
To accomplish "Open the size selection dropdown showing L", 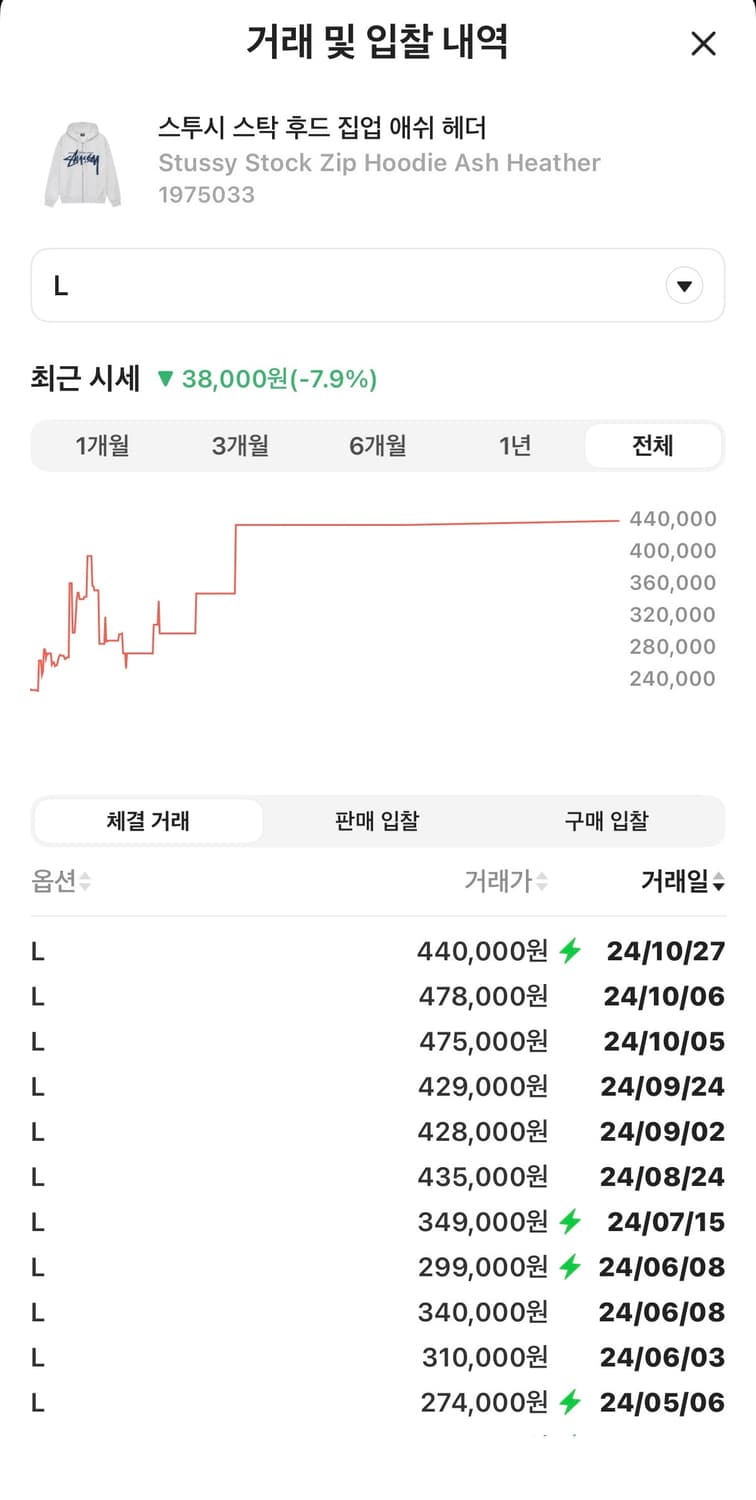I will pyautogui.click(x=378, y=285).
